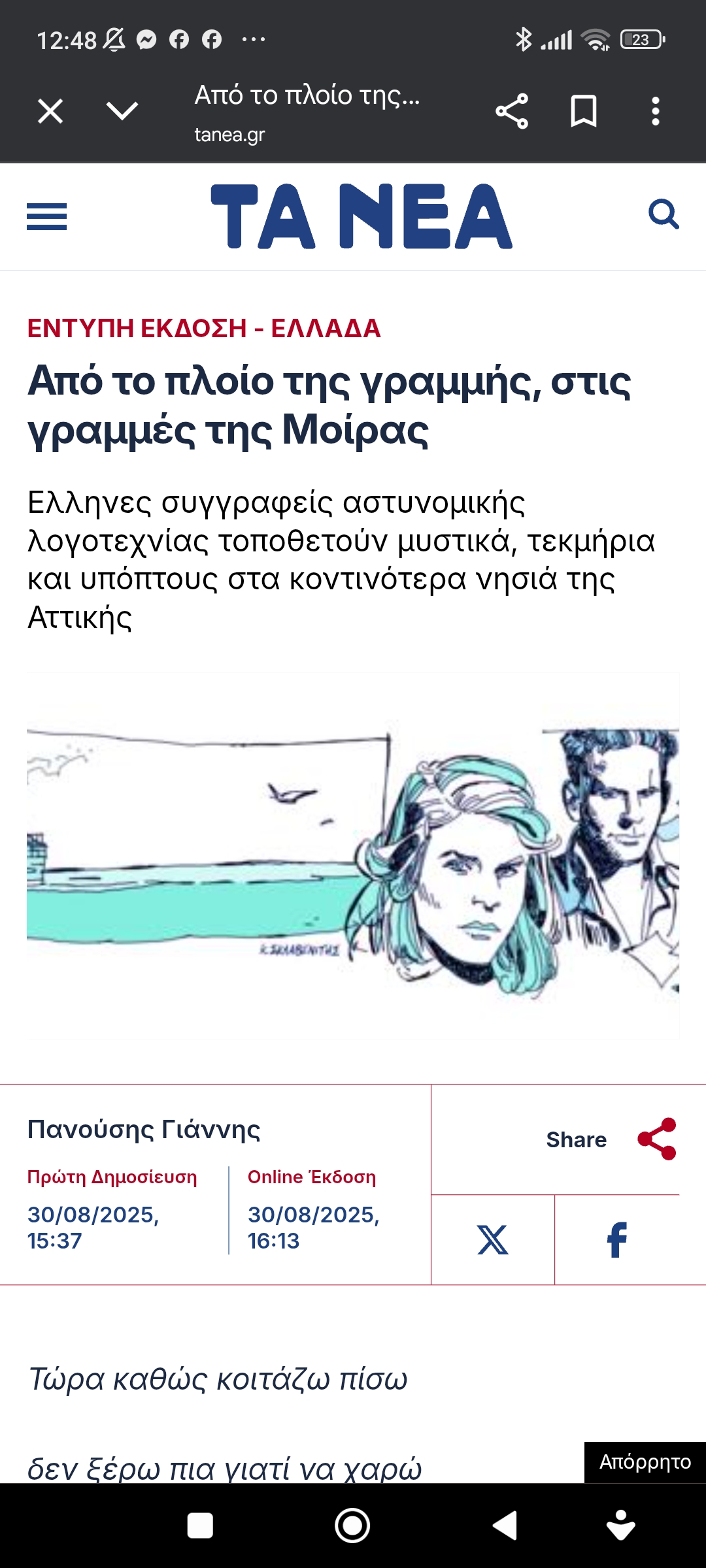Screen dimensions: 706x1568
Task: Open the ΕΝΤΥΠΗ ΕΚΔΟΣΗ - ΕΛΛΑΔΑ category
Action: click(203, 328)
